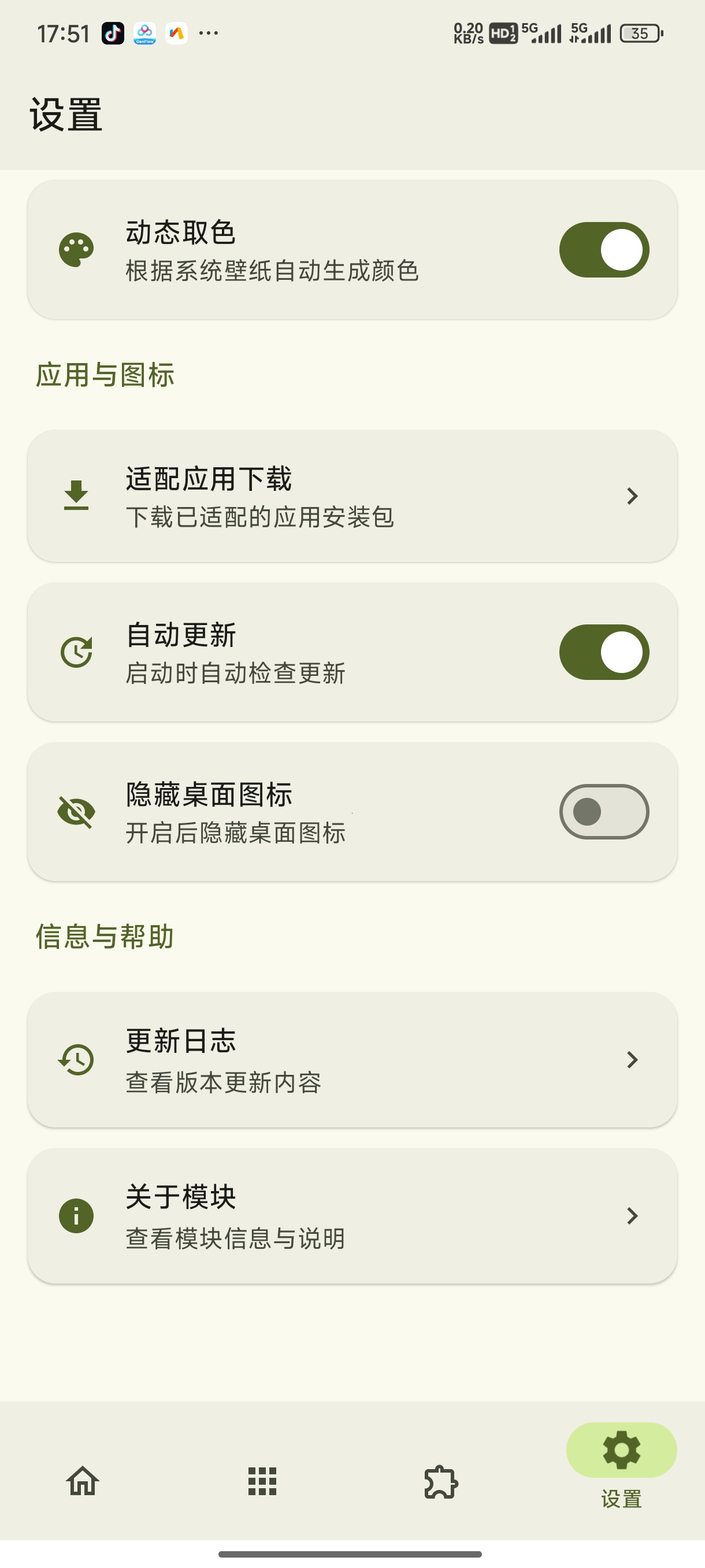Disable the 动态取色 switch

tap(603, 250)
